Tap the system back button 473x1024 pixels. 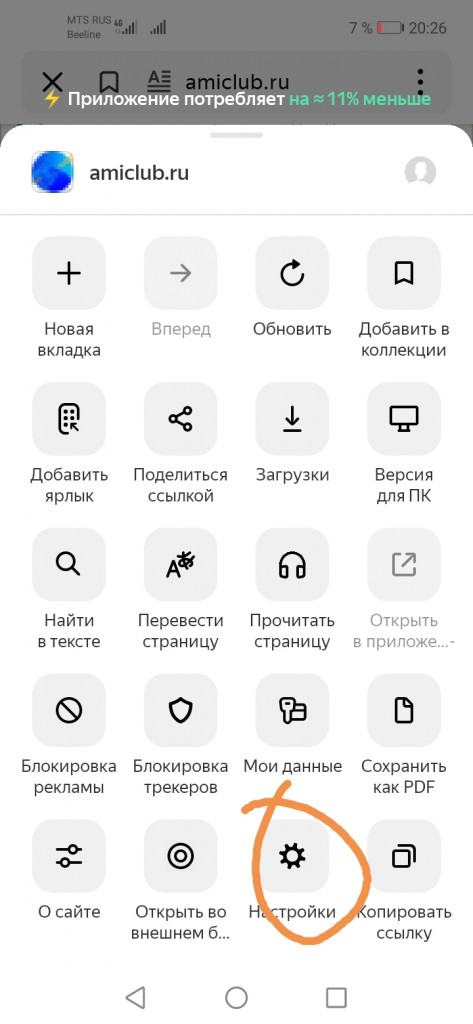tap(135, 997)
